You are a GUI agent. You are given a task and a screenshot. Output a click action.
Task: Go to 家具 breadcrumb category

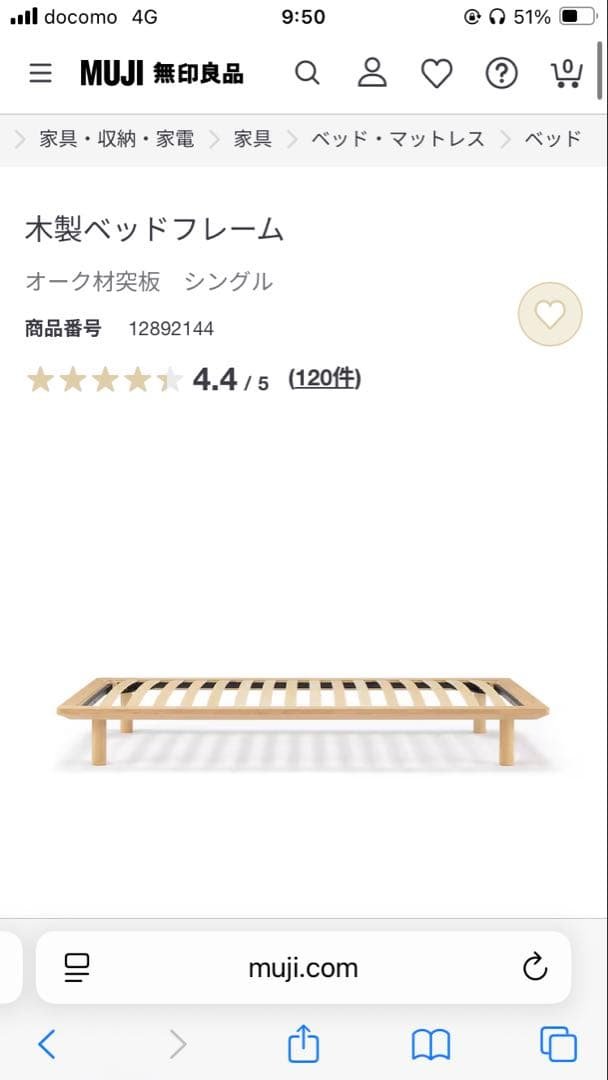(253, 139)
